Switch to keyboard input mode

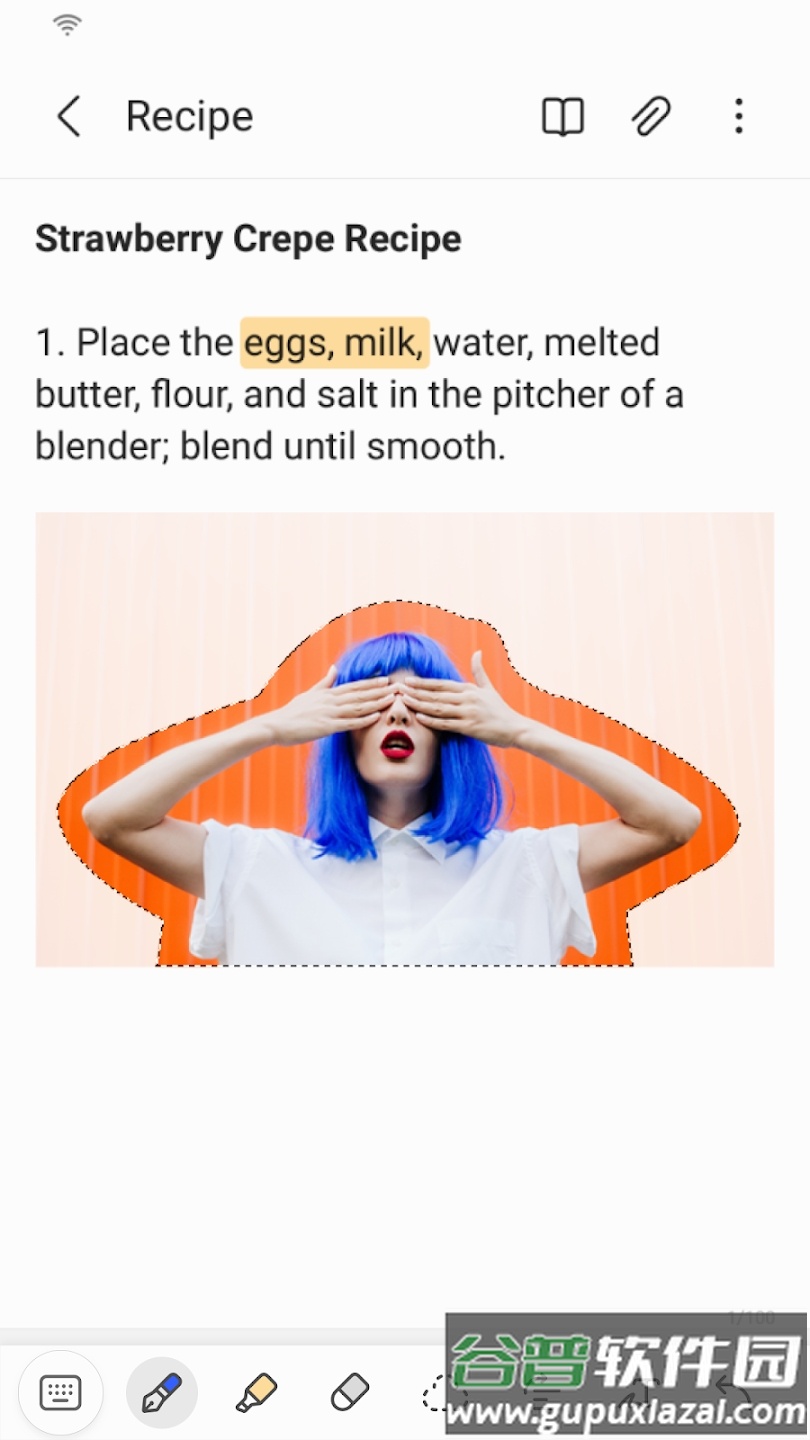pyautogui.click(x=60, y=1391)
